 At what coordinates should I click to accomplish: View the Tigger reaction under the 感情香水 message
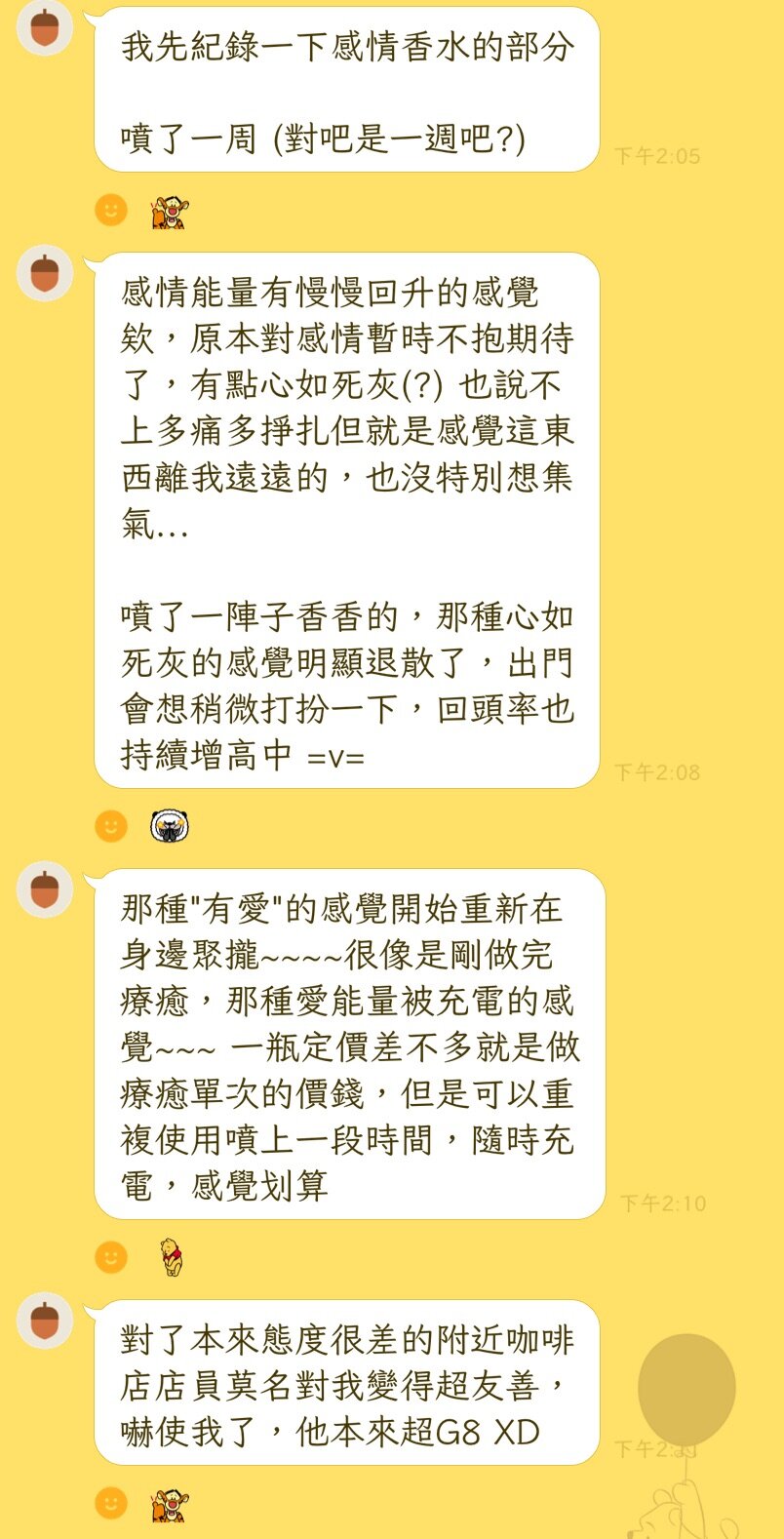[170, 211]
